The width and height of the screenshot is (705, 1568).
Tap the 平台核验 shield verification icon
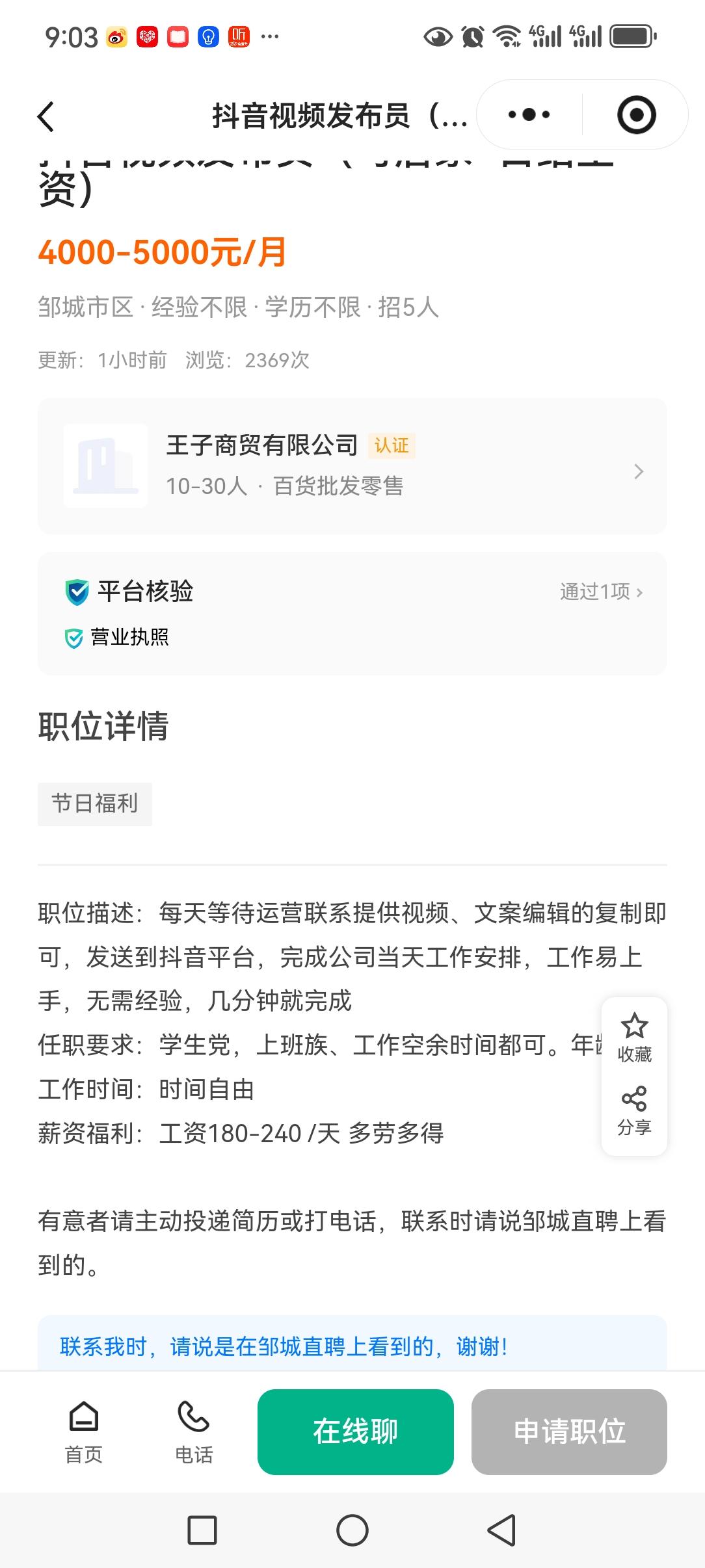[77, 592]
